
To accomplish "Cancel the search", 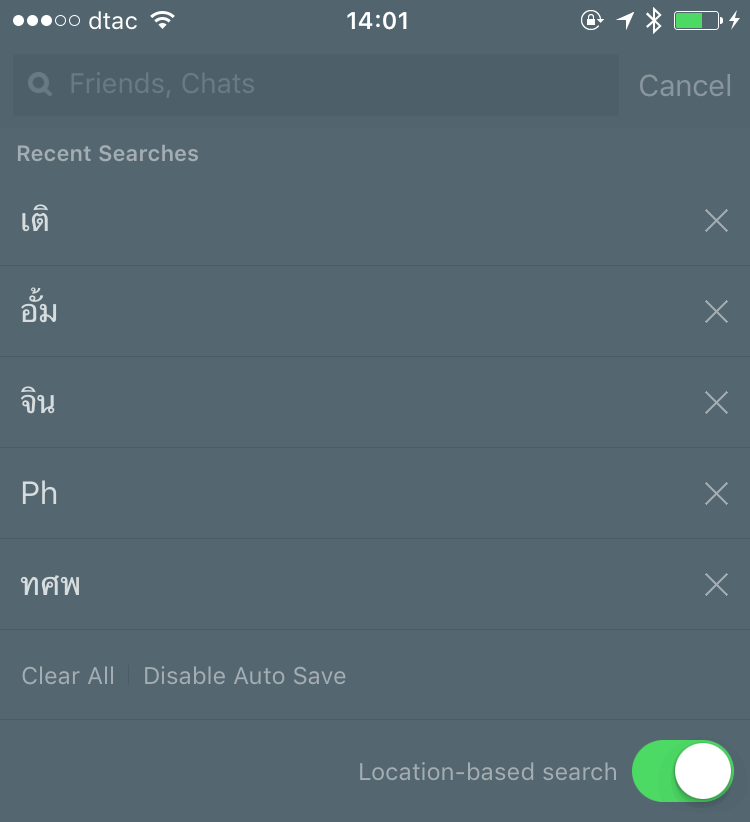I will pos(685,86).
